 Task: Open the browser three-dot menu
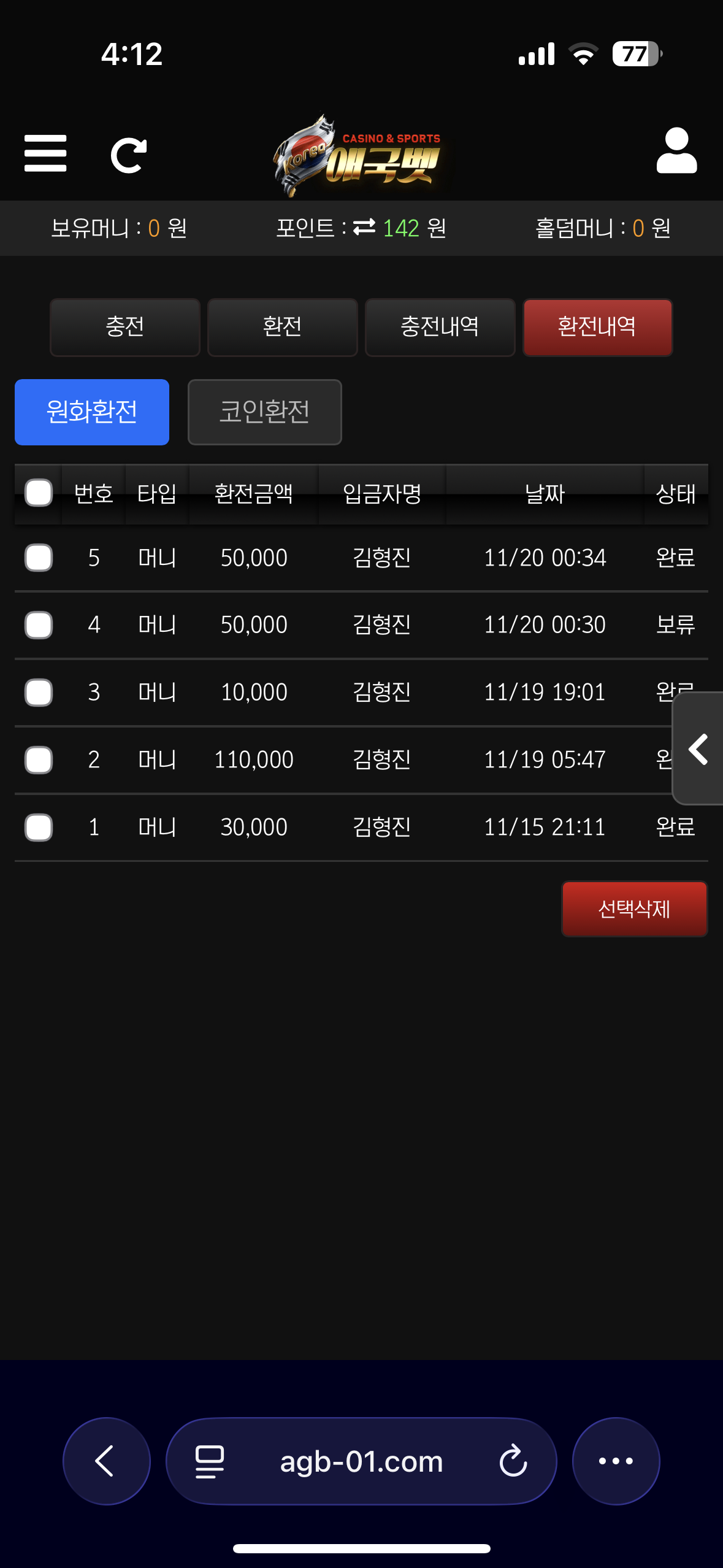(616, 1461)
